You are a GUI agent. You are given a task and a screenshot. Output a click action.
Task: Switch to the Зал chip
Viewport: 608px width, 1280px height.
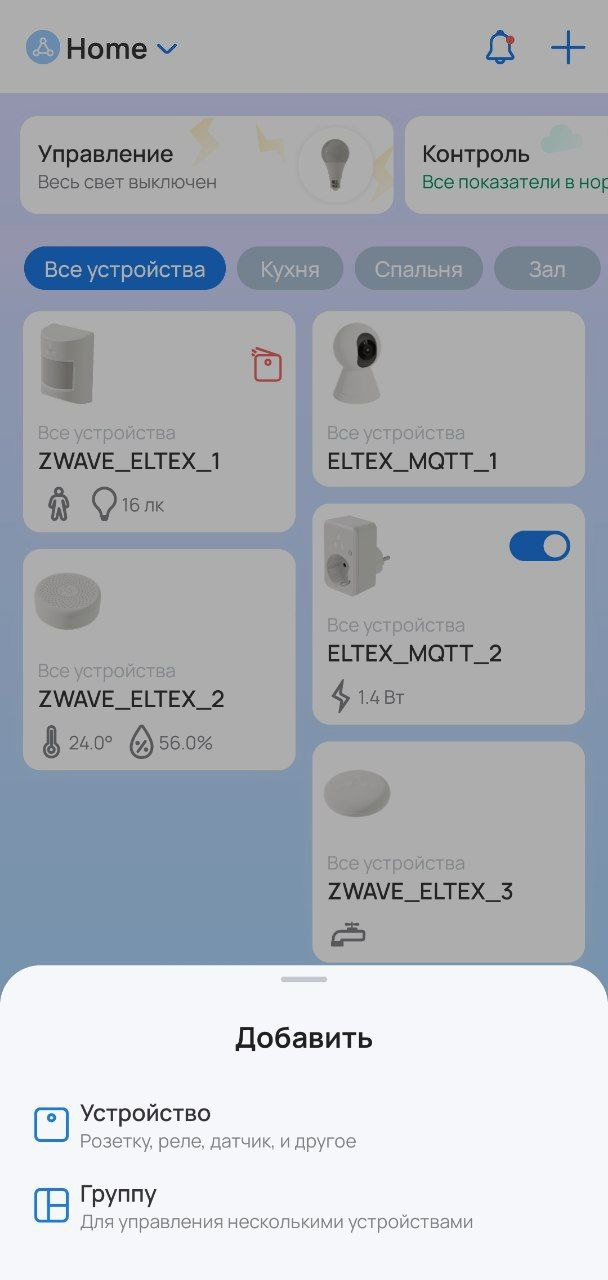tap(547, 269)
